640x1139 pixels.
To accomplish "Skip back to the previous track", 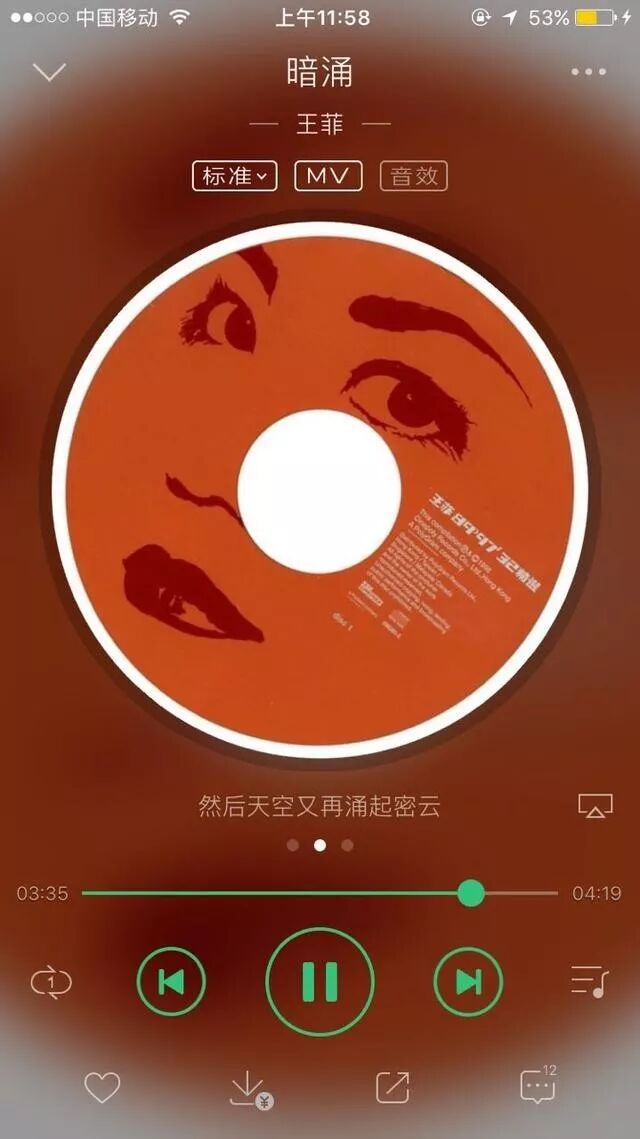I will 171,982.
